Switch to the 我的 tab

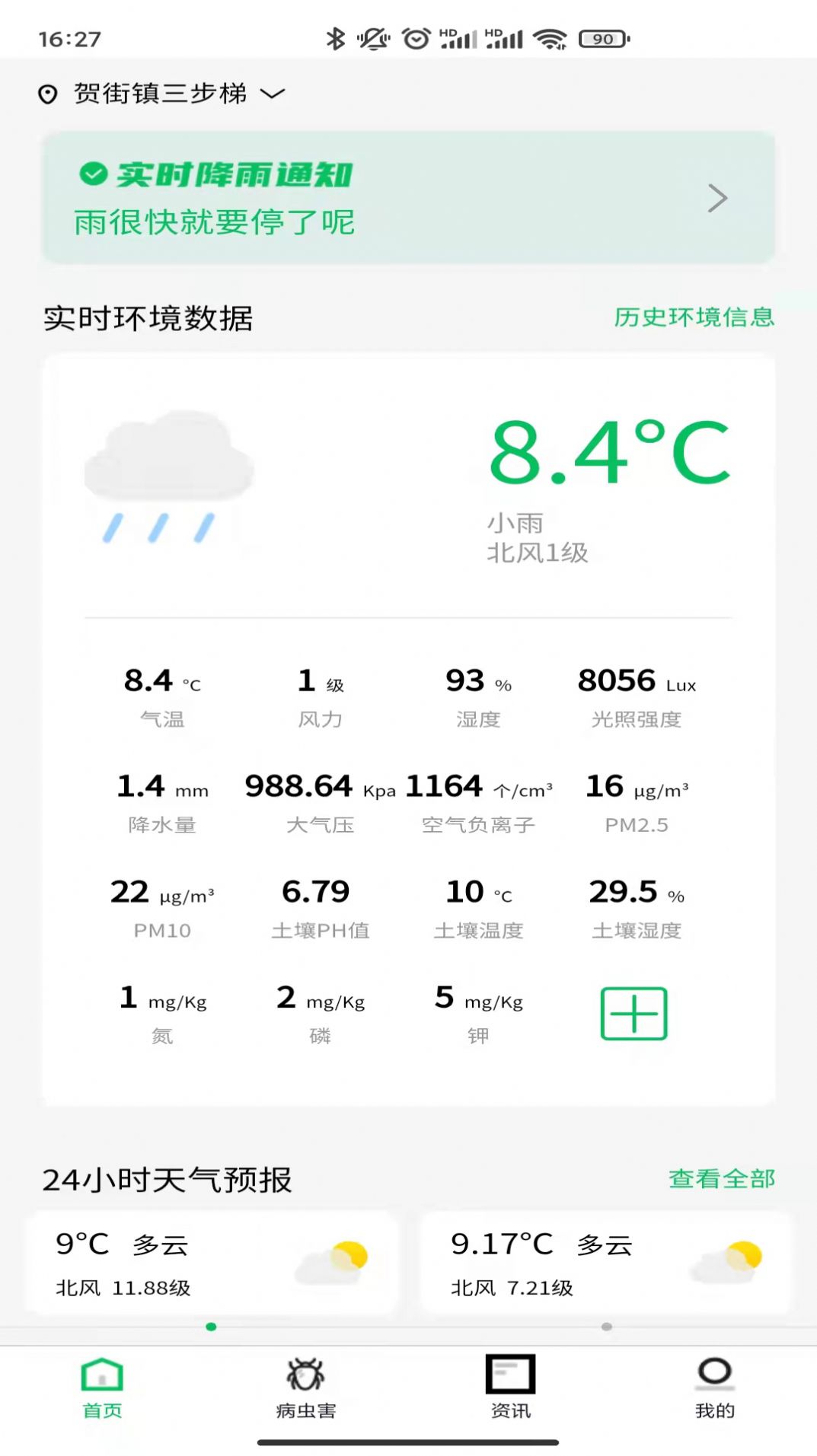715,1389
